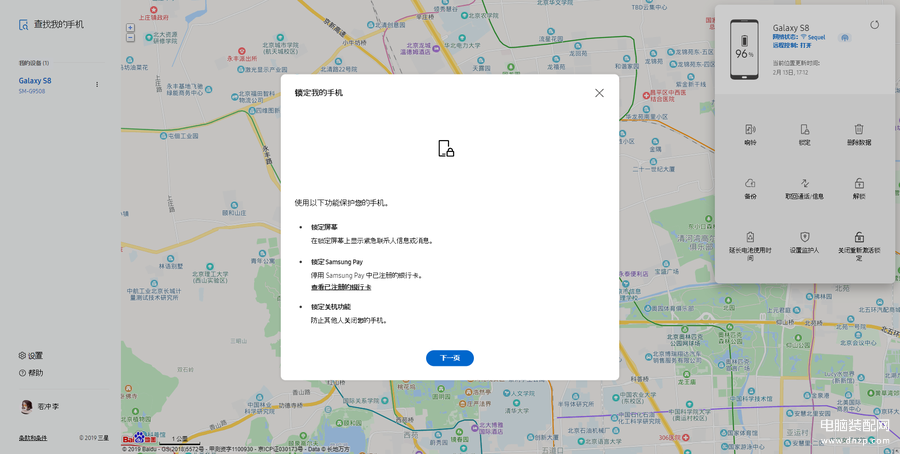Viewport: 900px width, 454px height.
Task: Enable 延长电池使用时间
Action: 750,243
